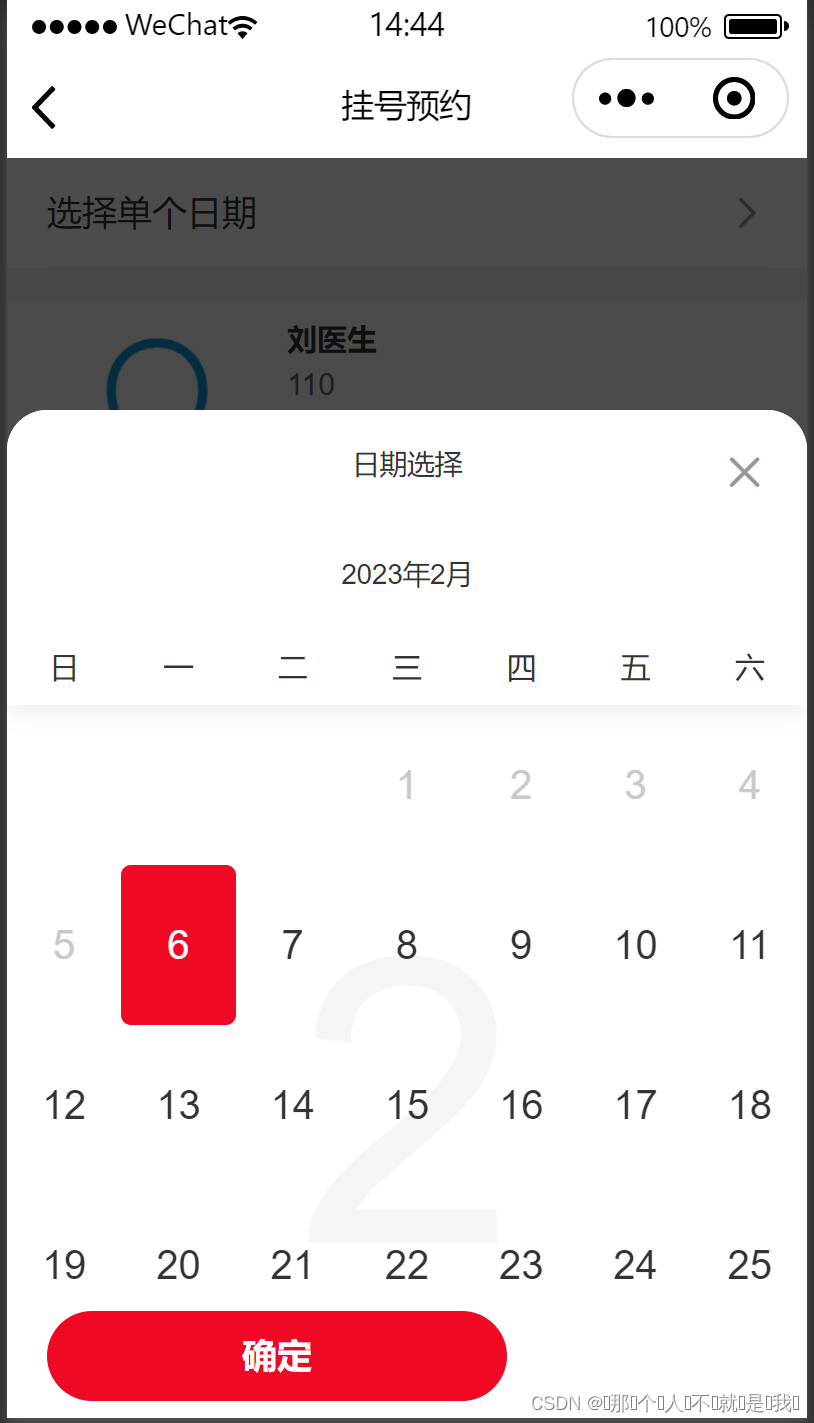Choose February 18 as the date
The image size is (814, 1423).
(749, 1105)
